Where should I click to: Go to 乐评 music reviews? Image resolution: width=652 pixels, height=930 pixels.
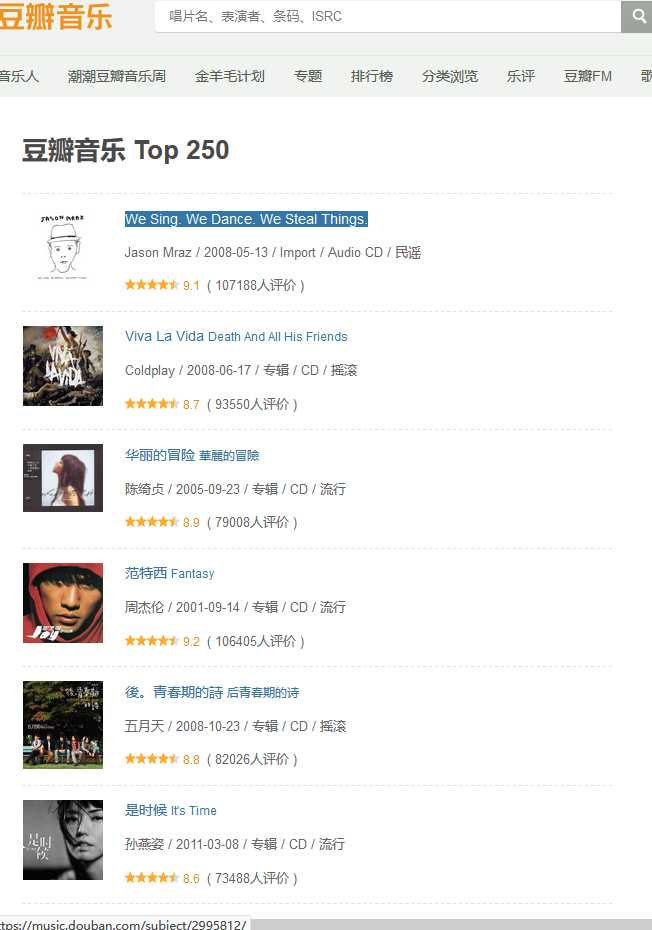click(521, 76)
